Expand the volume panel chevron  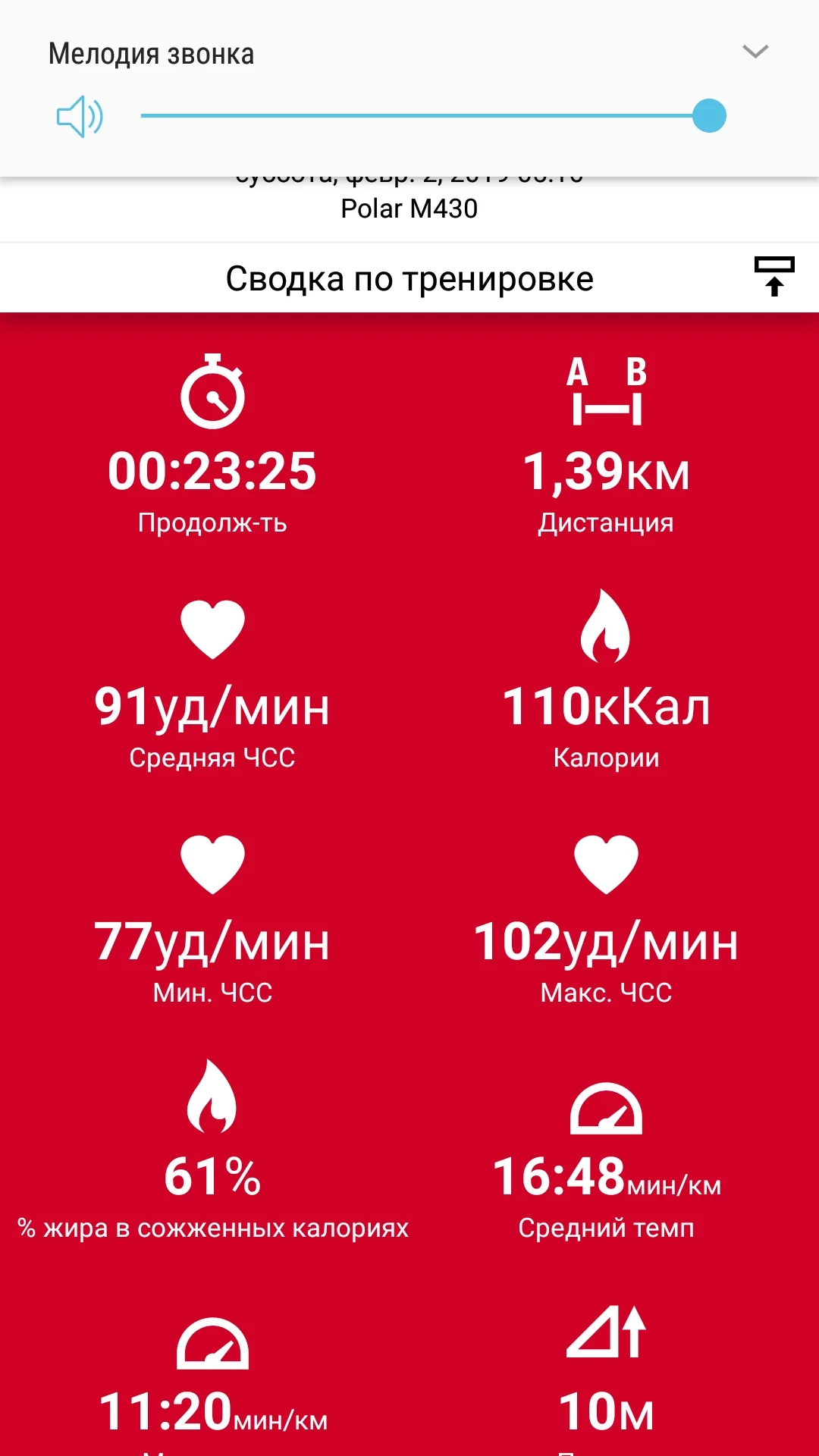pyautogui.click(x=755, y=52)
